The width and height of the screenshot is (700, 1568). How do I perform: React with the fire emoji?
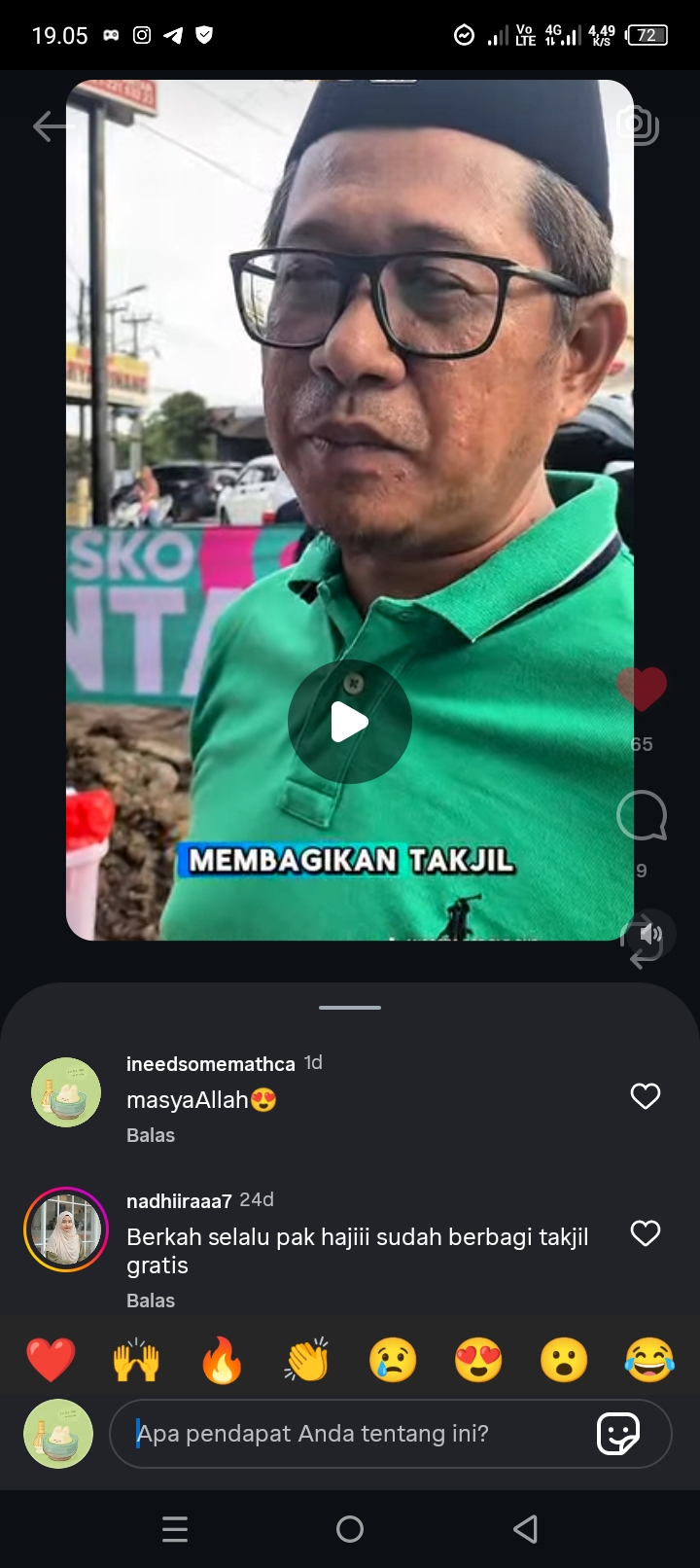(x=222, y=1360)
